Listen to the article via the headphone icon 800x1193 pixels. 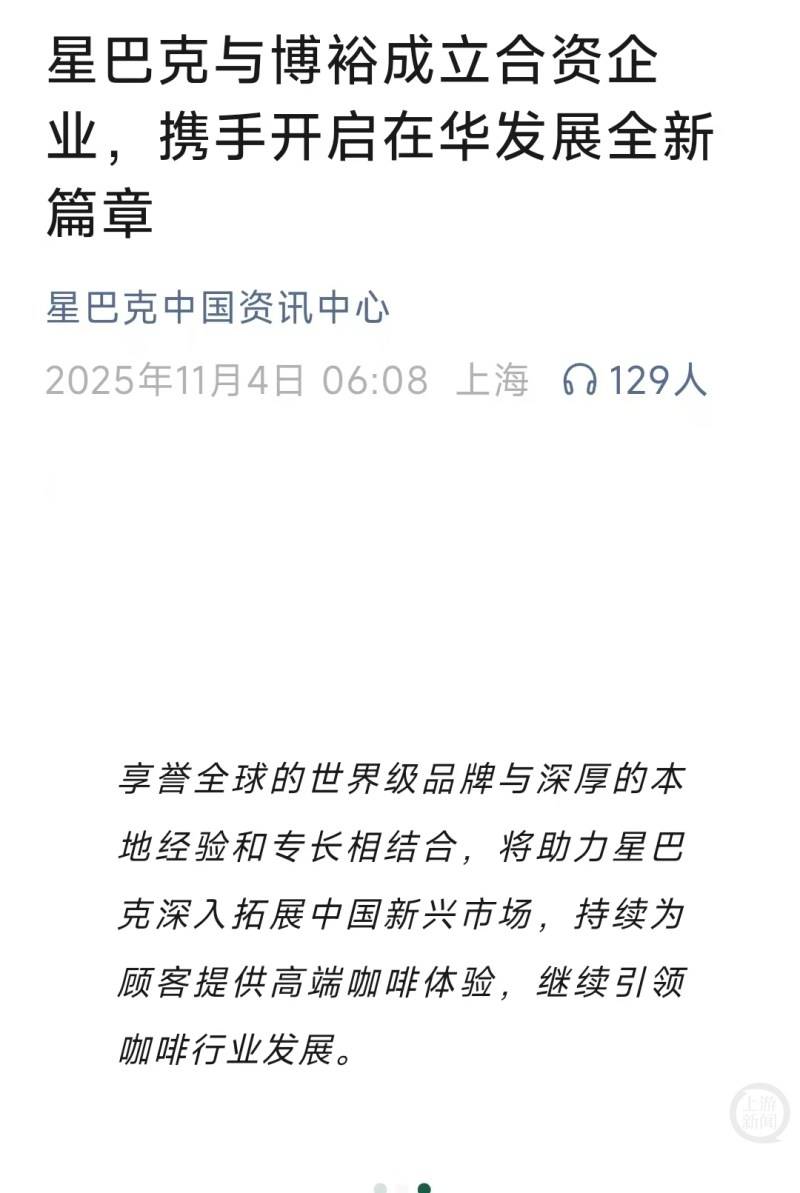click(580, 380)
